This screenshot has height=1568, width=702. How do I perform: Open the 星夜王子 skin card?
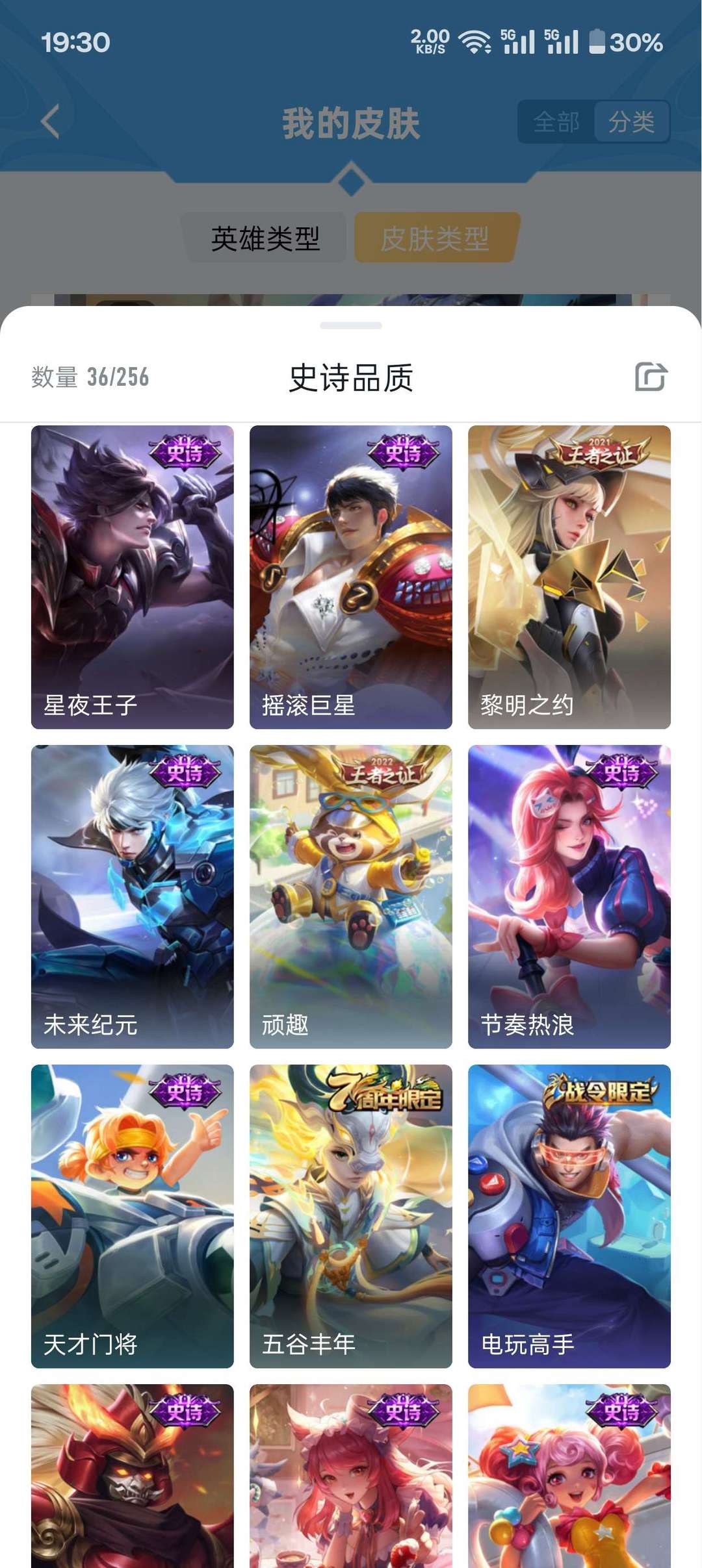133,577
